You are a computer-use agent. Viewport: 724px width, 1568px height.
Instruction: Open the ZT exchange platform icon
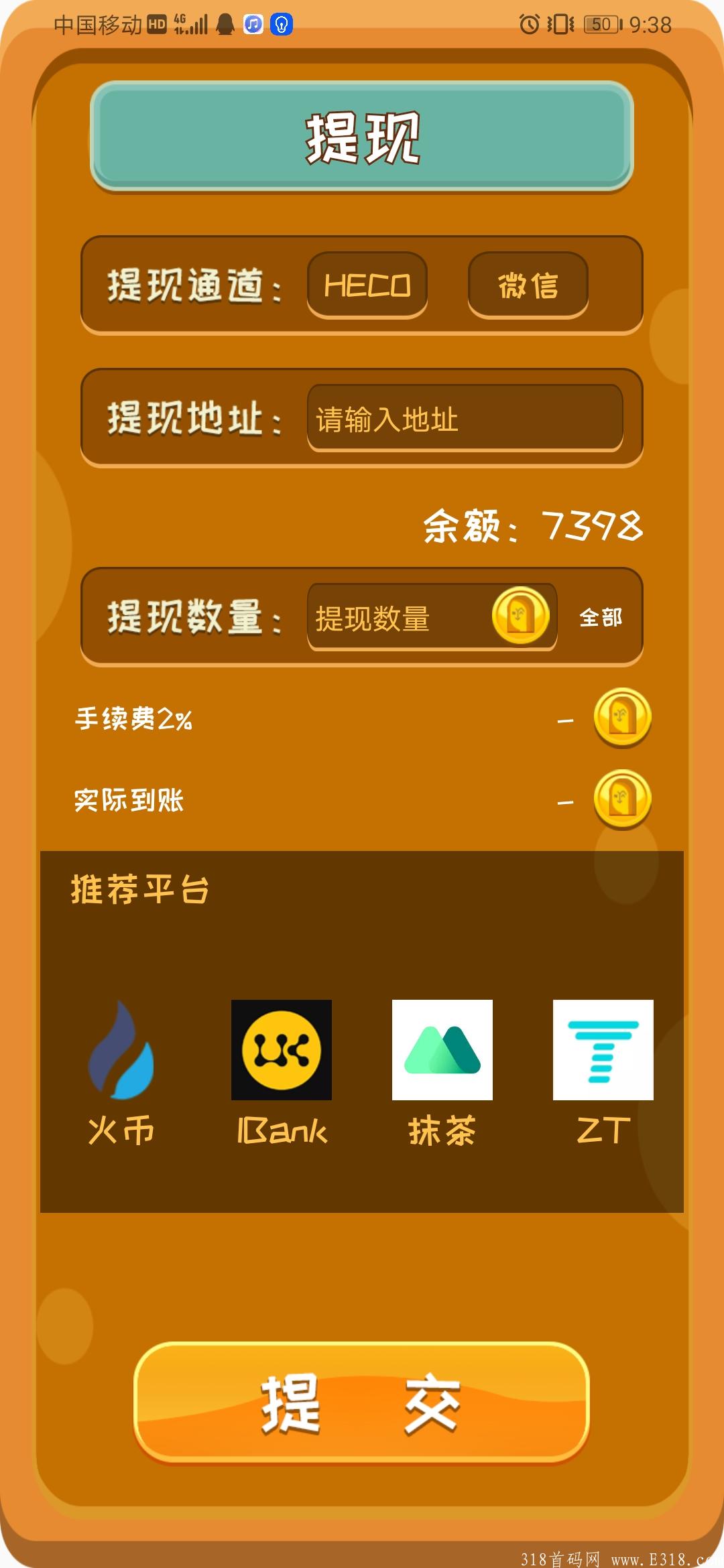pos(602,1049)
